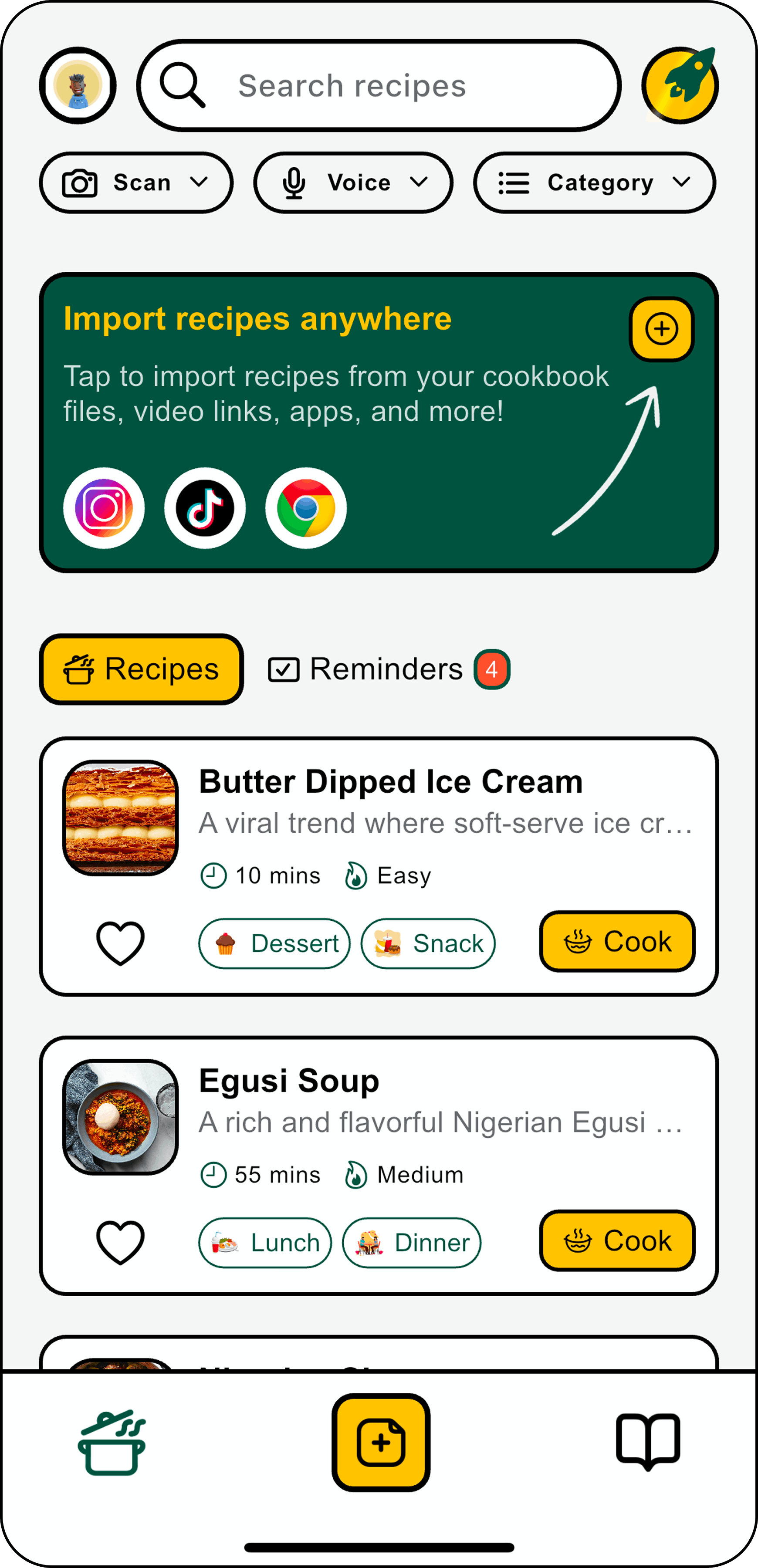This screenshot has height=1568, width=758.
Task: Open the Voice dropdown
Action: pyautogui.click(x=352, y=182)
